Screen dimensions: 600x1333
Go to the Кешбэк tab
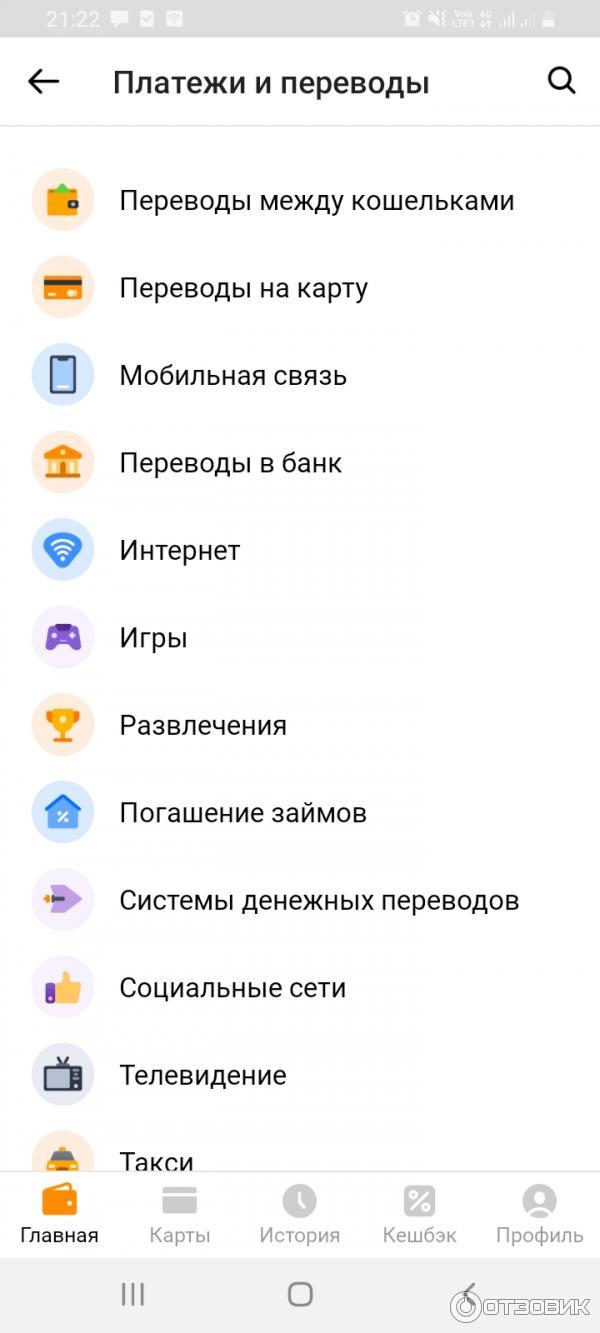pyautogui.click(x=419, y=1214)
